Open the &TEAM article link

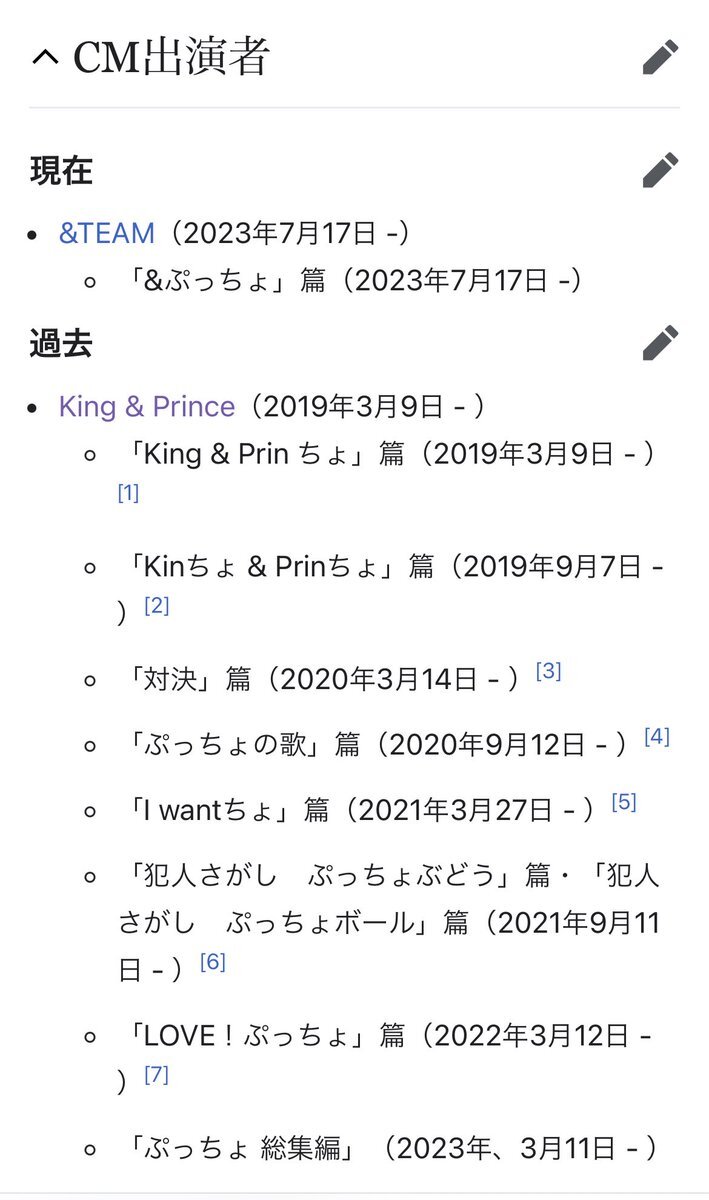click(x=107, y=233)
